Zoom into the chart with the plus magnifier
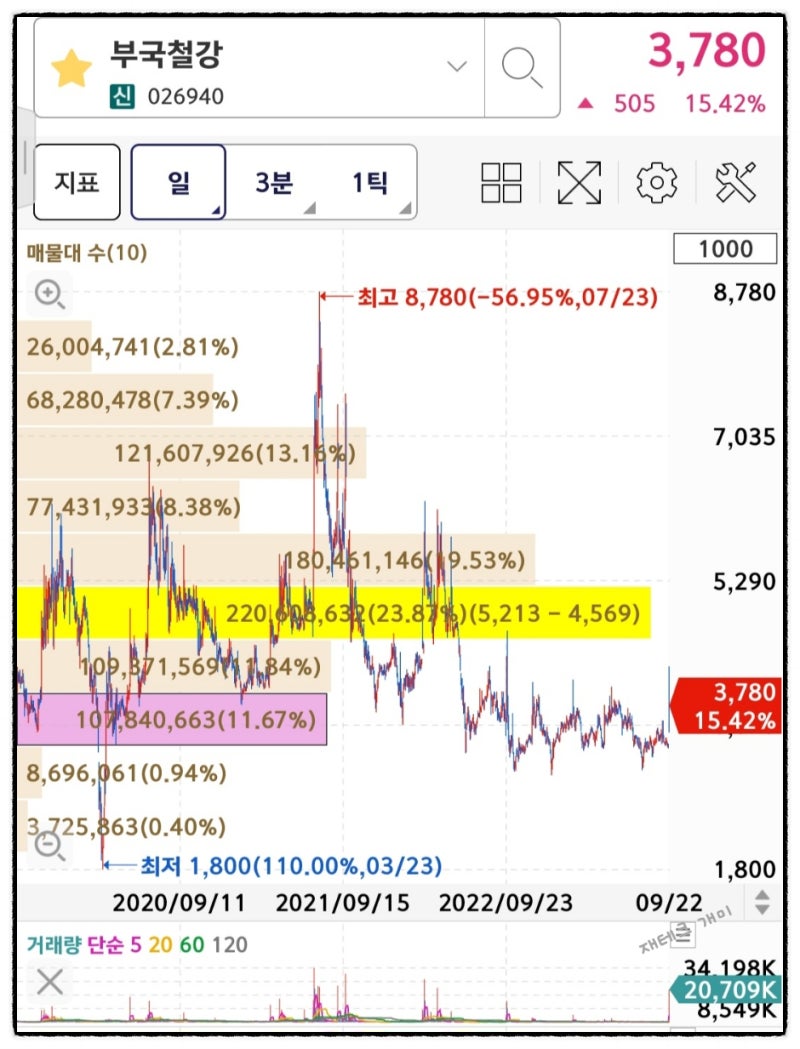Screen dimensions: 800x1049 tap(47, 297)
